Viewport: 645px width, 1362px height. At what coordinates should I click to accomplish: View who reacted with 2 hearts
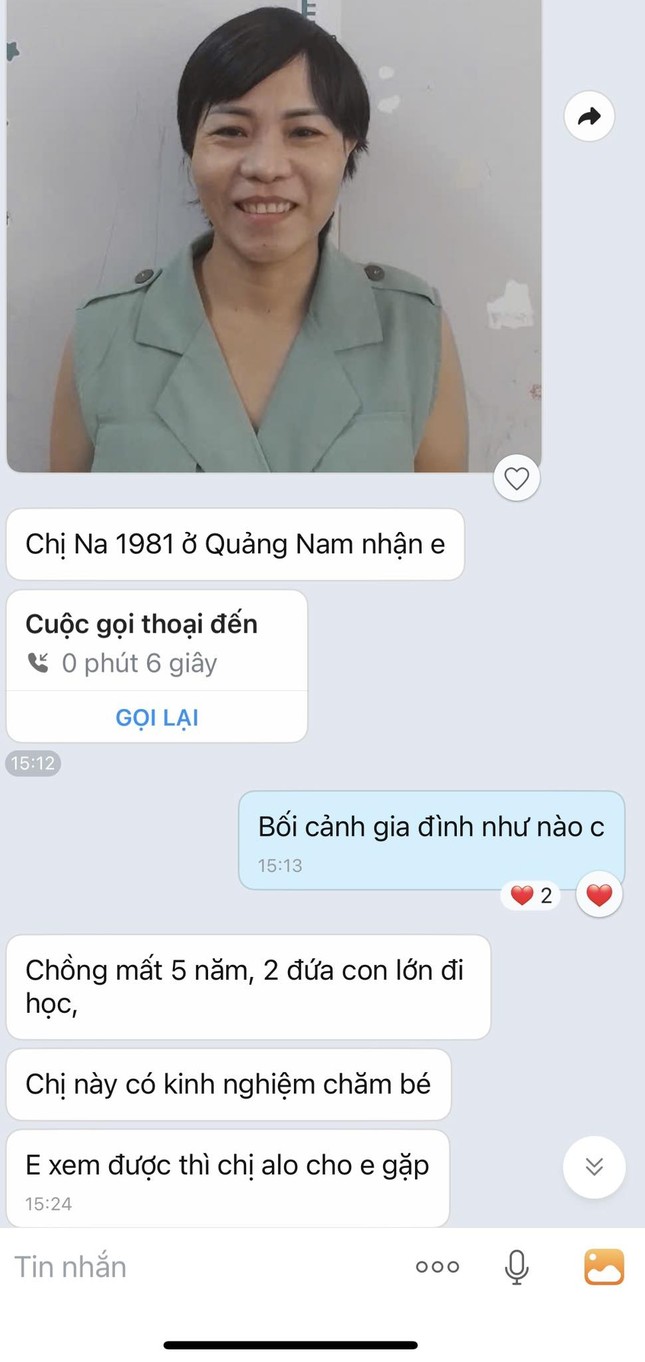coord(532,895)
